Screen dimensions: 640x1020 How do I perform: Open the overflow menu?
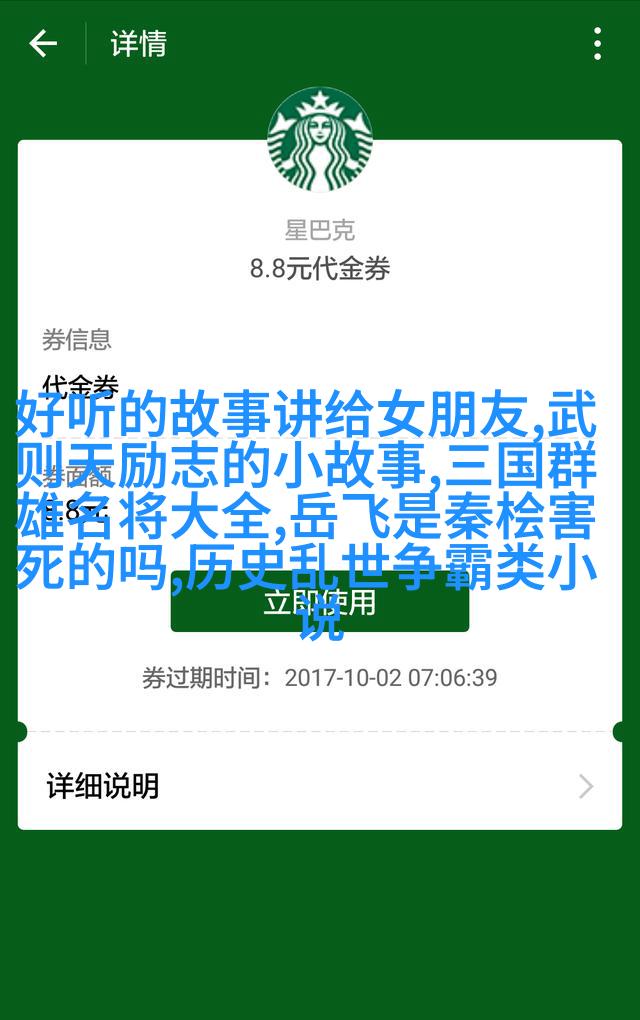(597, 44)
